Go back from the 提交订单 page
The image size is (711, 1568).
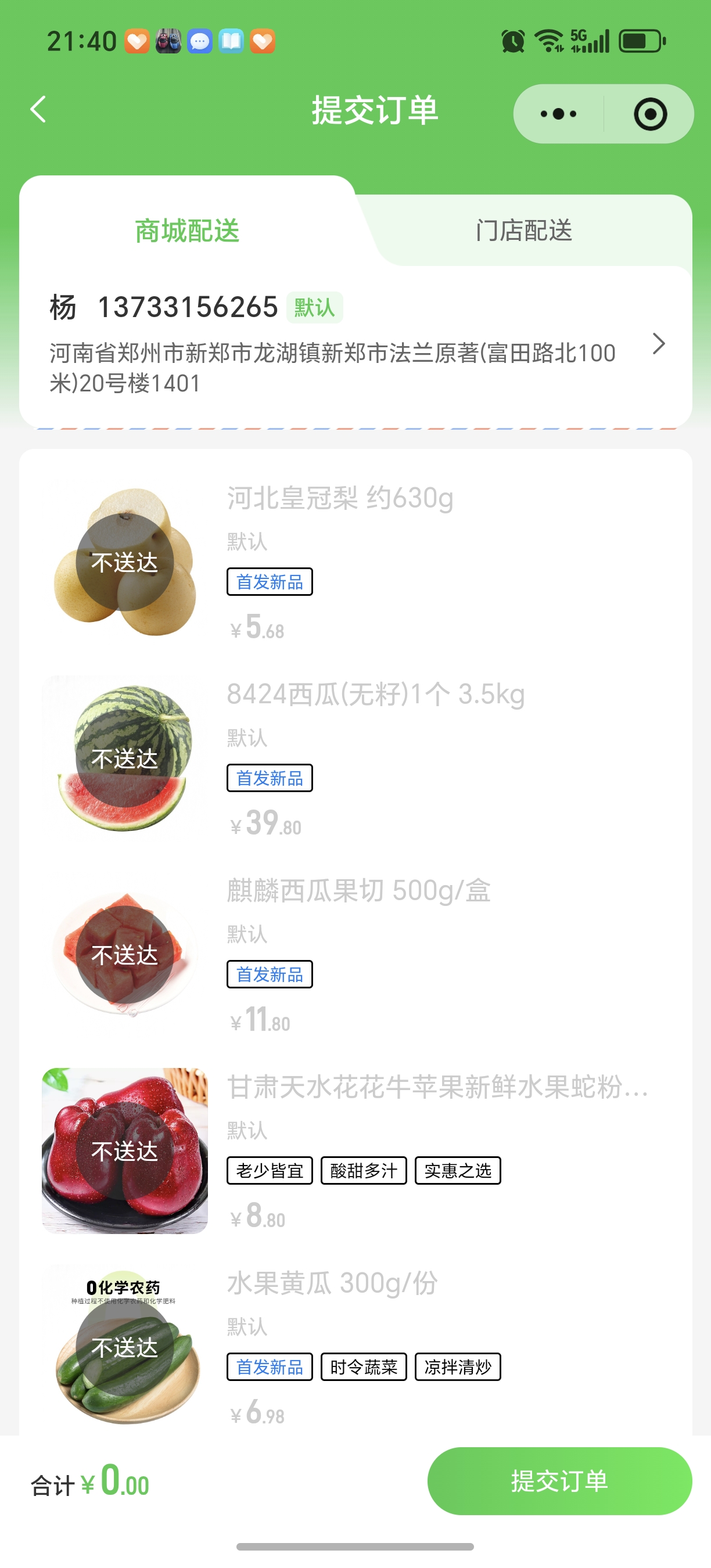coord(38,110)
